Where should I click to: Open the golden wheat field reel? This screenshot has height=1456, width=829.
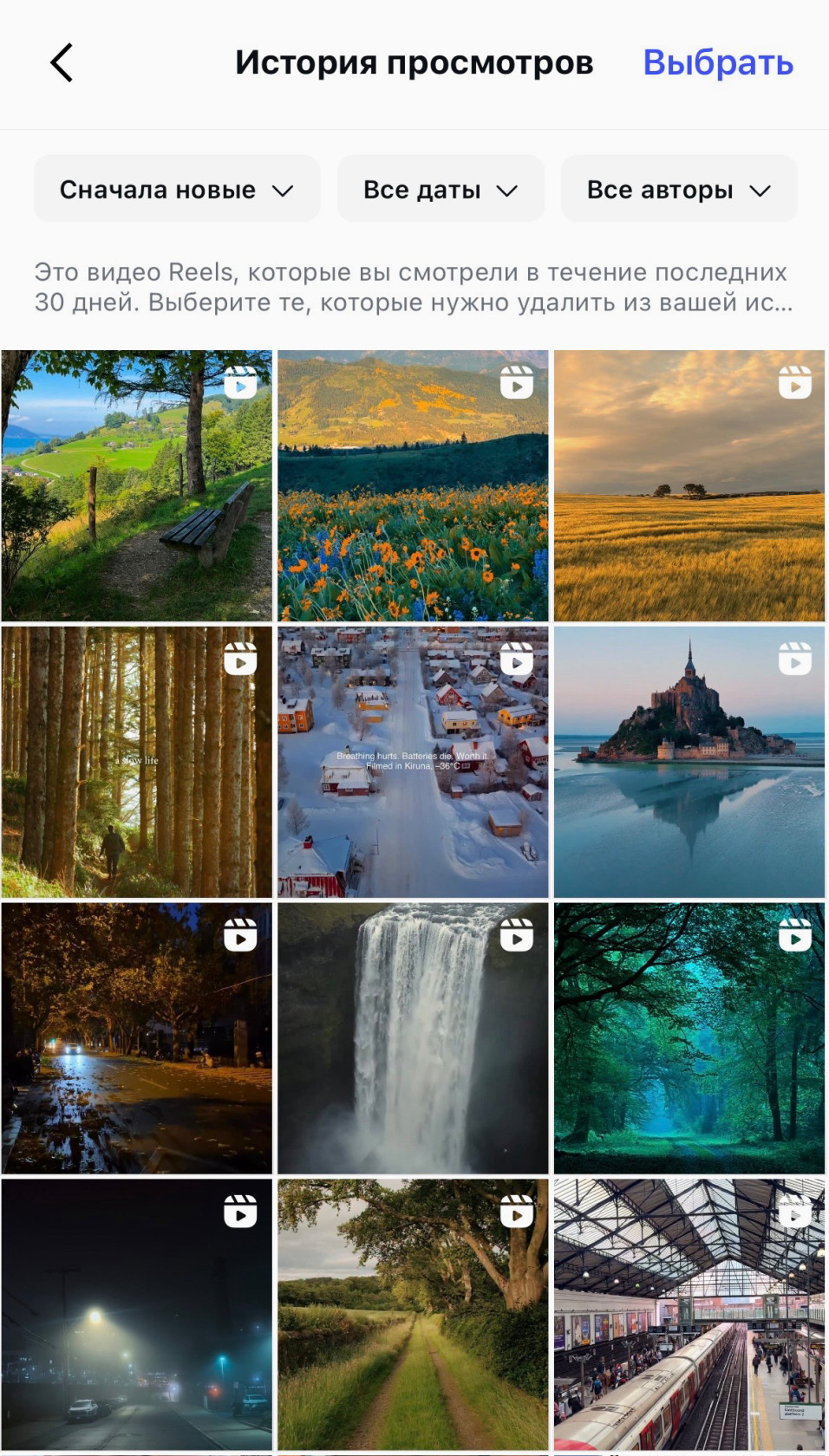point(689,485)
